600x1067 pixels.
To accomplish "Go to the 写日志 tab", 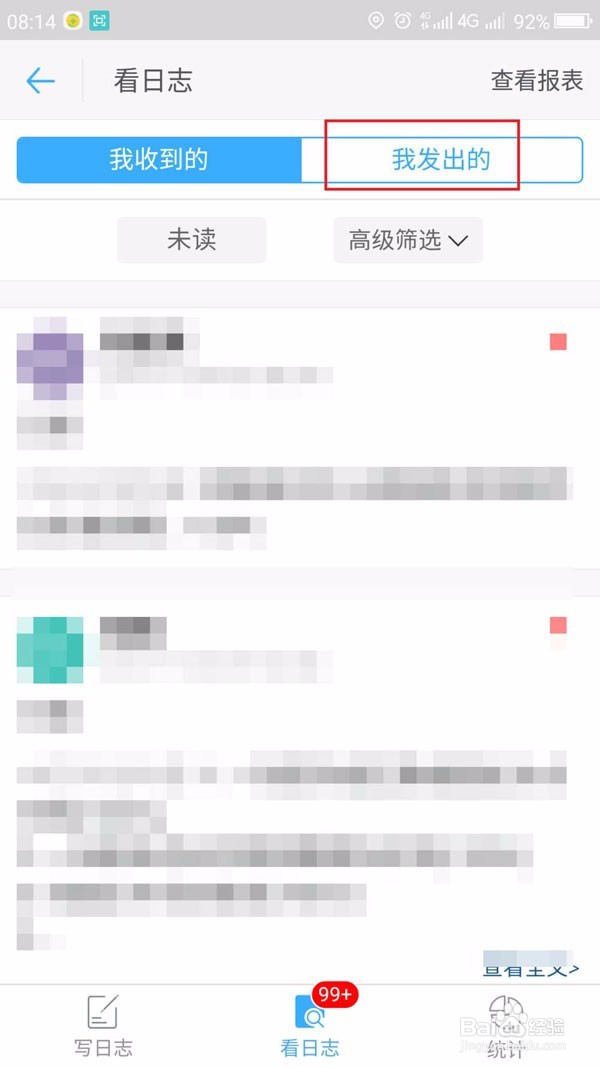I will point(103,1025).
